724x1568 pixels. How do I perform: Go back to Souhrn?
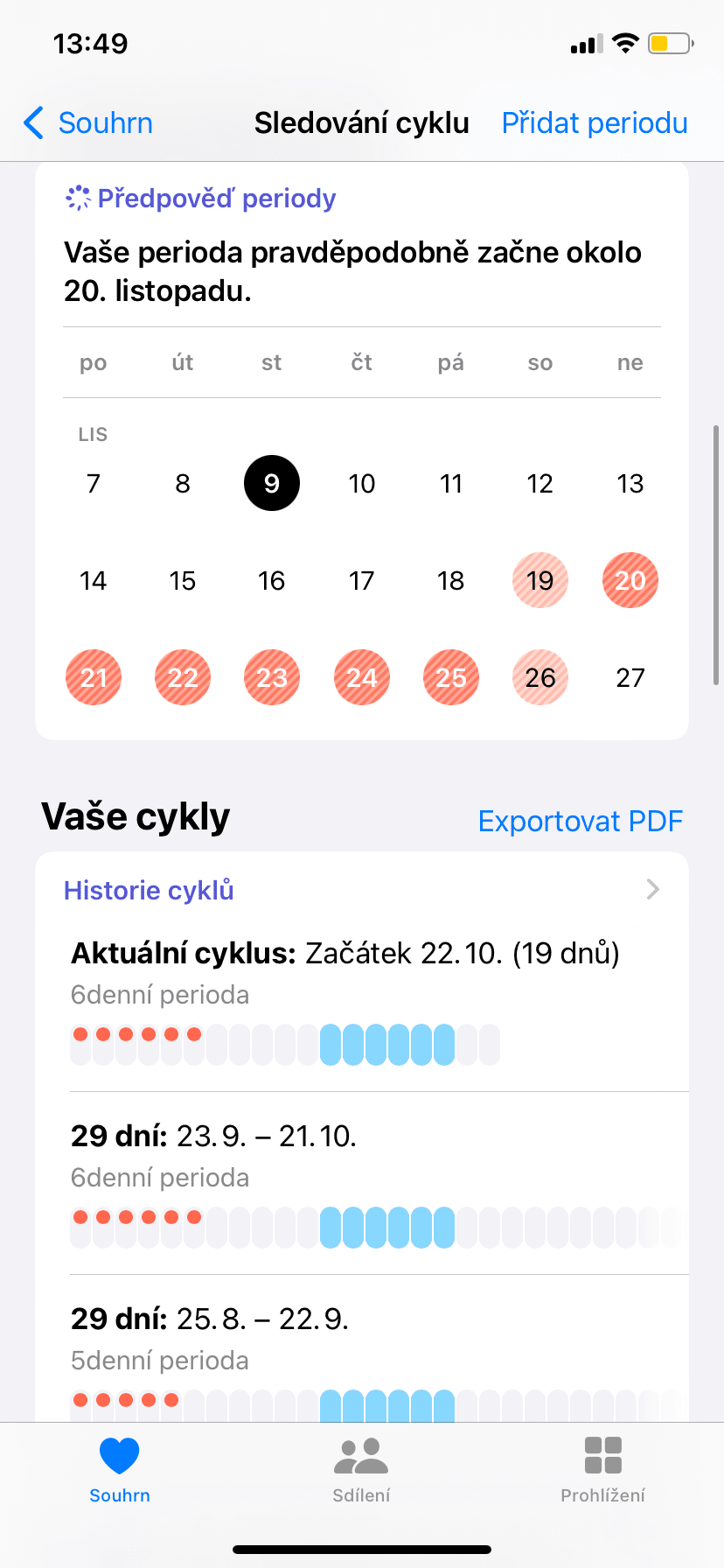[88, 123]
